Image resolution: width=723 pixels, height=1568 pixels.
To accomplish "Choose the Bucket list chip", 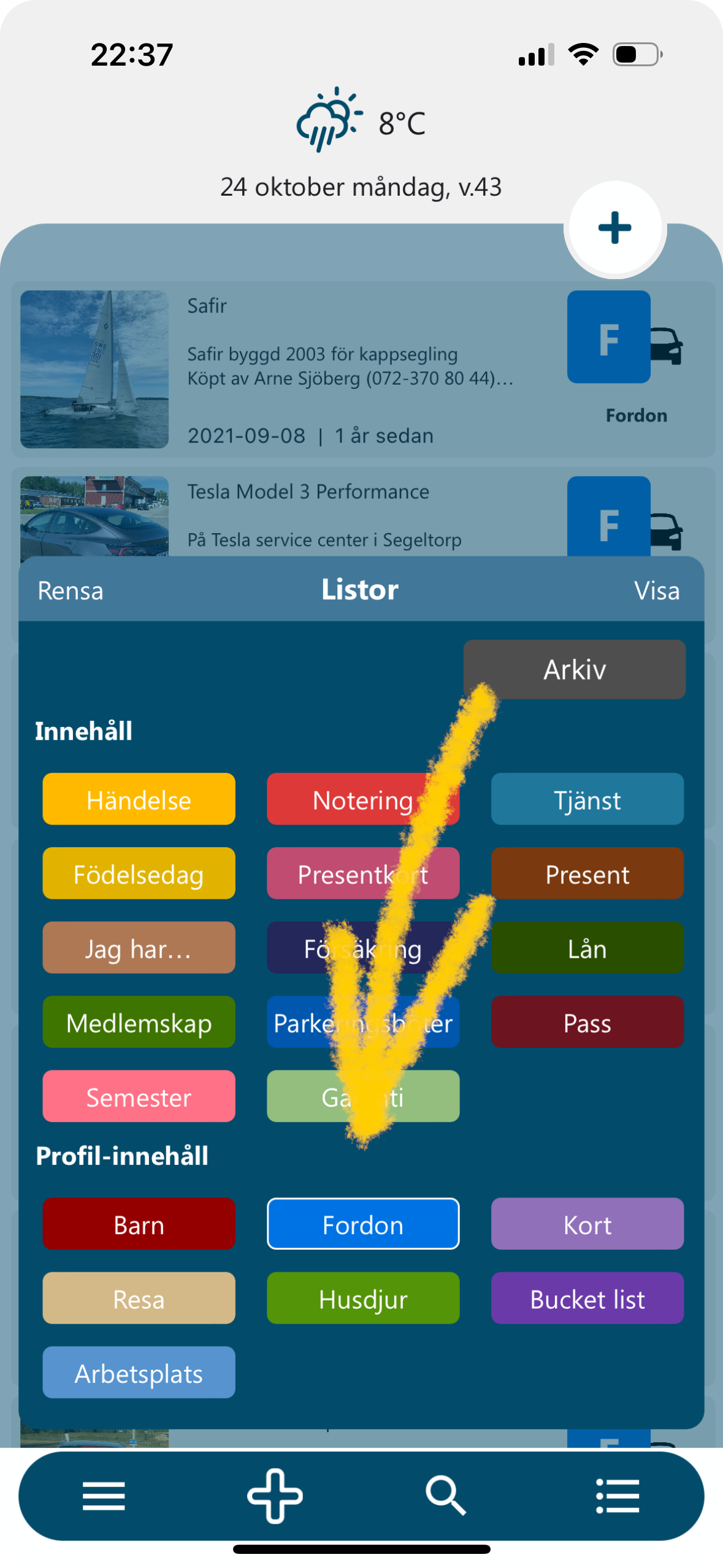I will click(587, 1299).
